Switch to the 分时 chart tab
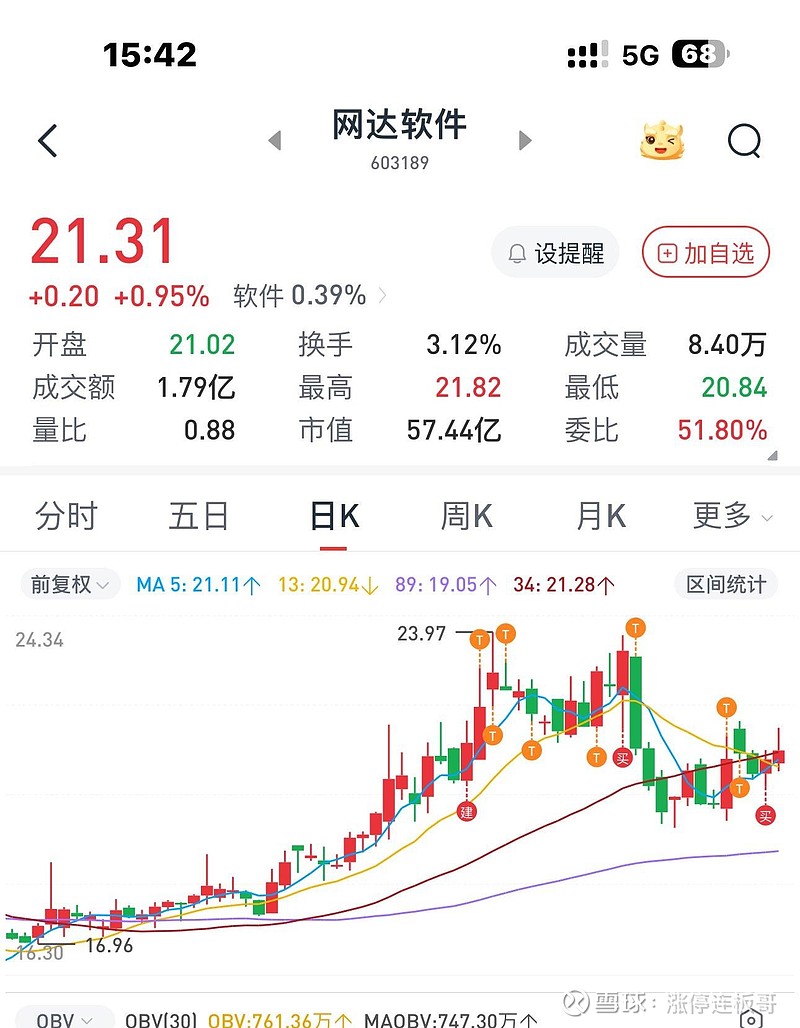Screen dimensions: 800x1028 tap(66, 517)
